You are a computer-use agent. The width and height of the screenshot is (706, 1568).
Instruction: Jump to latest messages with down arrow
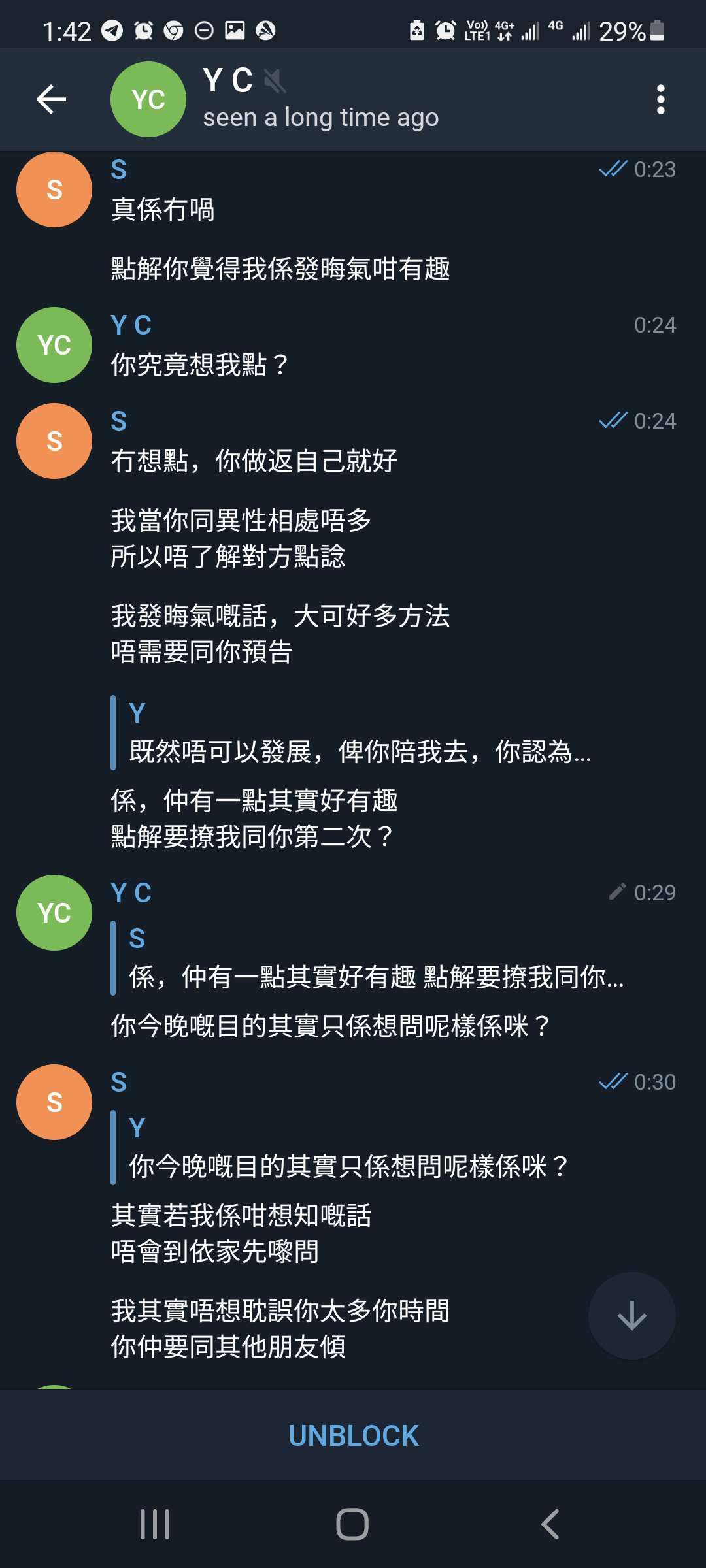tap(631, 1315)
